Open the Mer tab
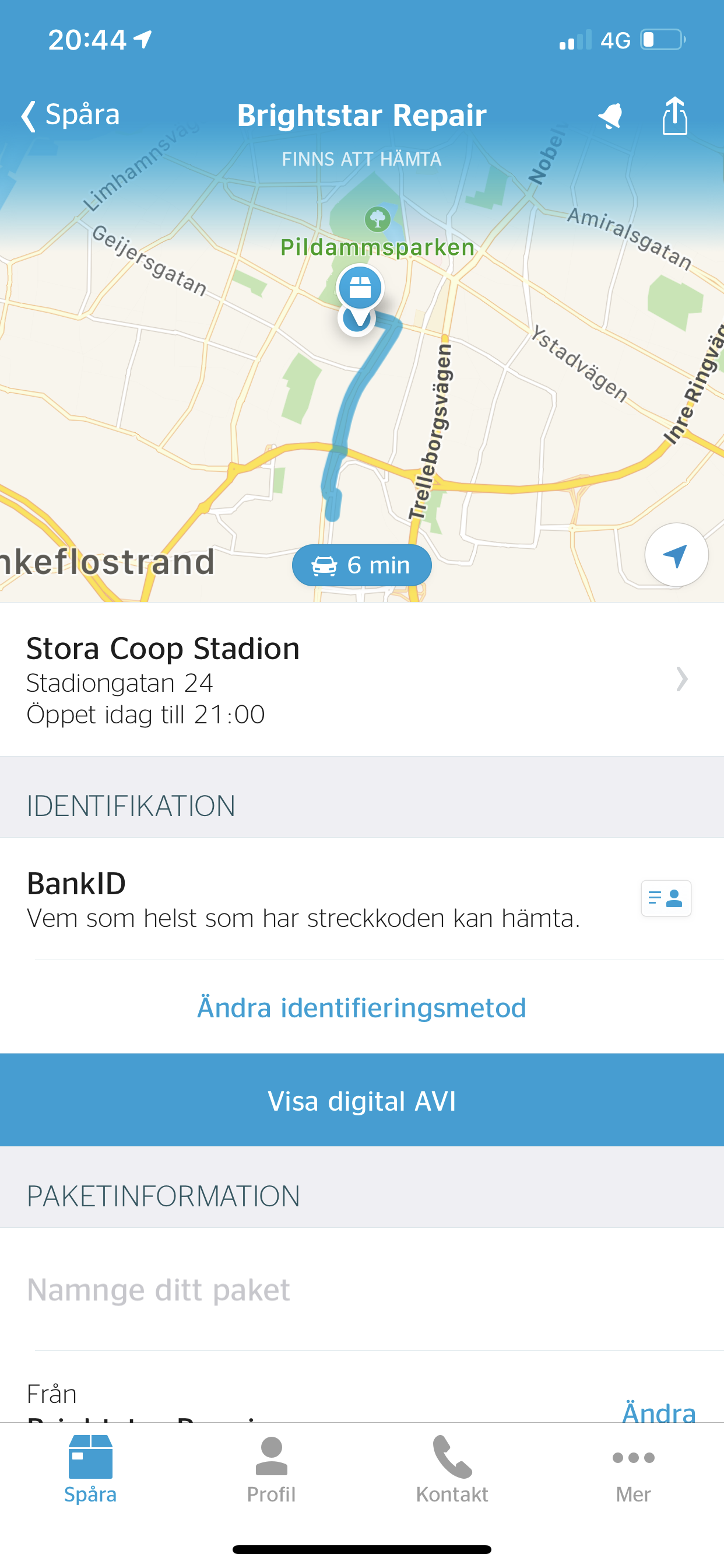Screen dimensions: 724x1568 pos(633,1469)
